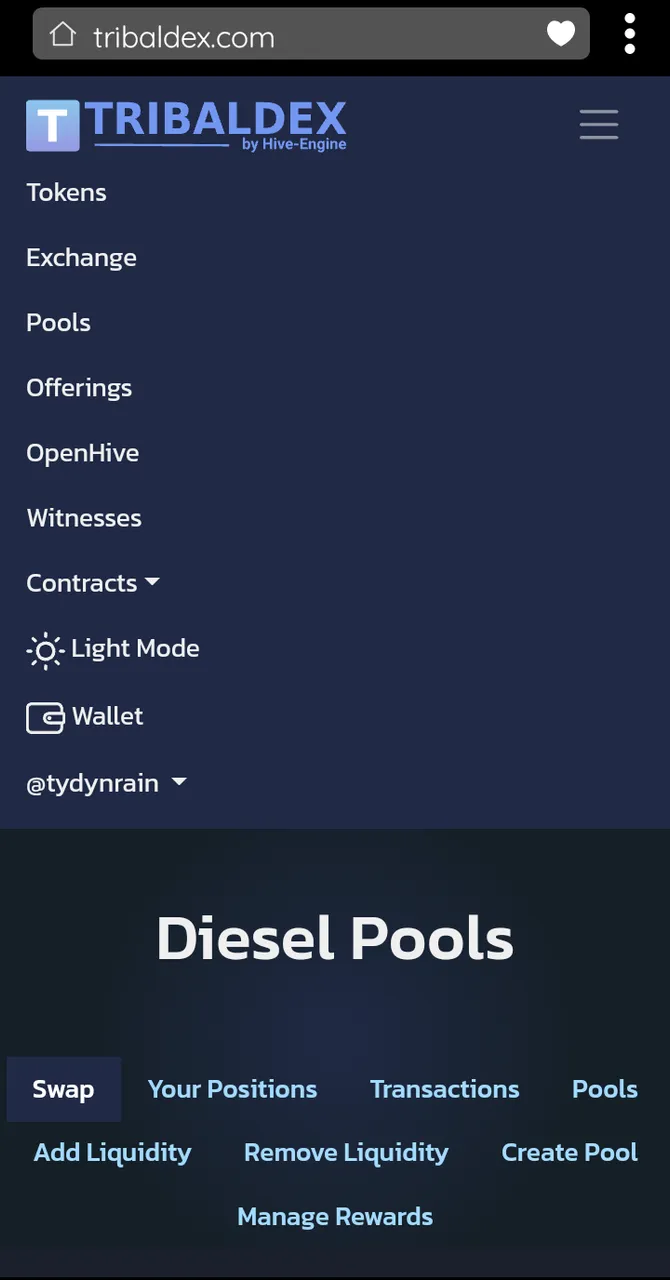The width and height of the screenshot is (670, 1280).
Task: Go to the Manage Rewards tab
Action: click(x=335, y=1216)
